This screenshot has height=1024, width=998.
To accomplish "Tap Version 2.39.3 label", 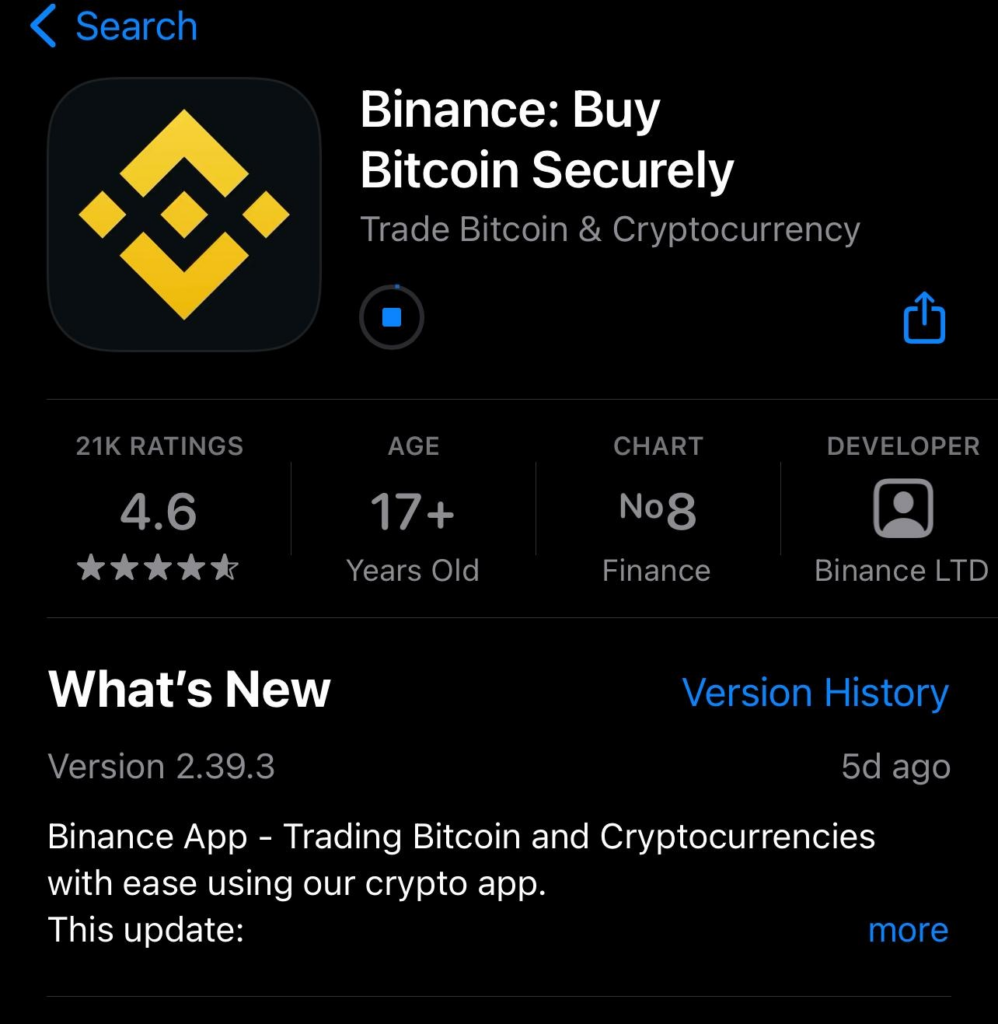I will pos(161,767).
